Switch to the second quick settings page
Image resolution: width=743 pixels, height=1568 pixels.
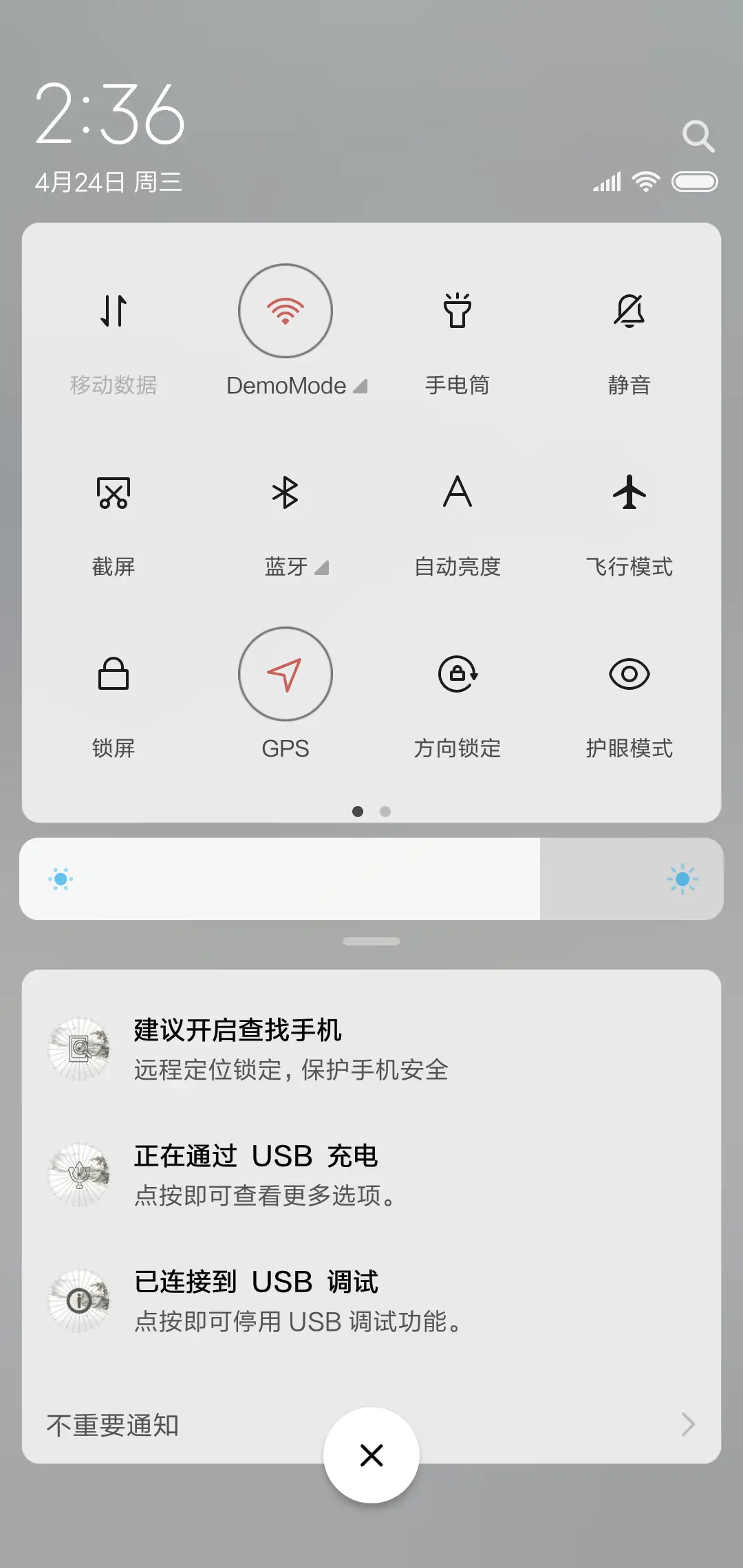coord(386,812)
